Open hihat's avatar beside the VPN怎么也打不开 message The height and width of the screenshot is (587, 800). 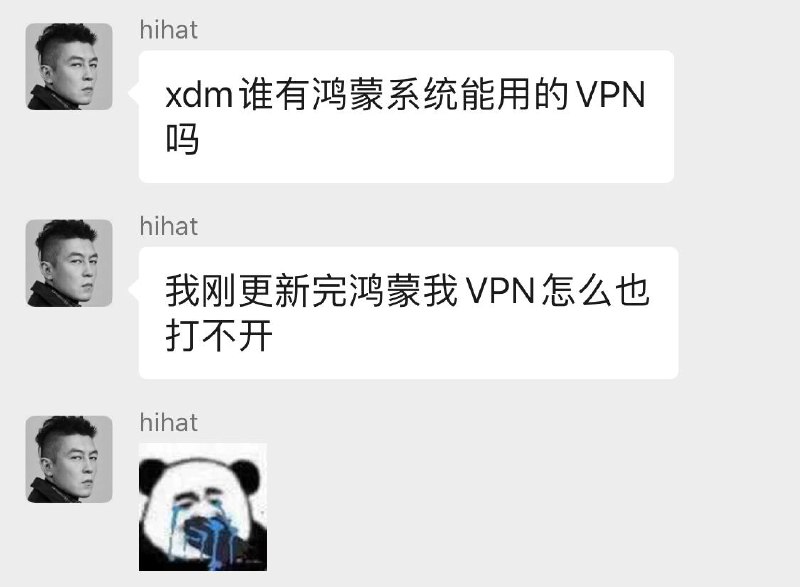[69, 263]
